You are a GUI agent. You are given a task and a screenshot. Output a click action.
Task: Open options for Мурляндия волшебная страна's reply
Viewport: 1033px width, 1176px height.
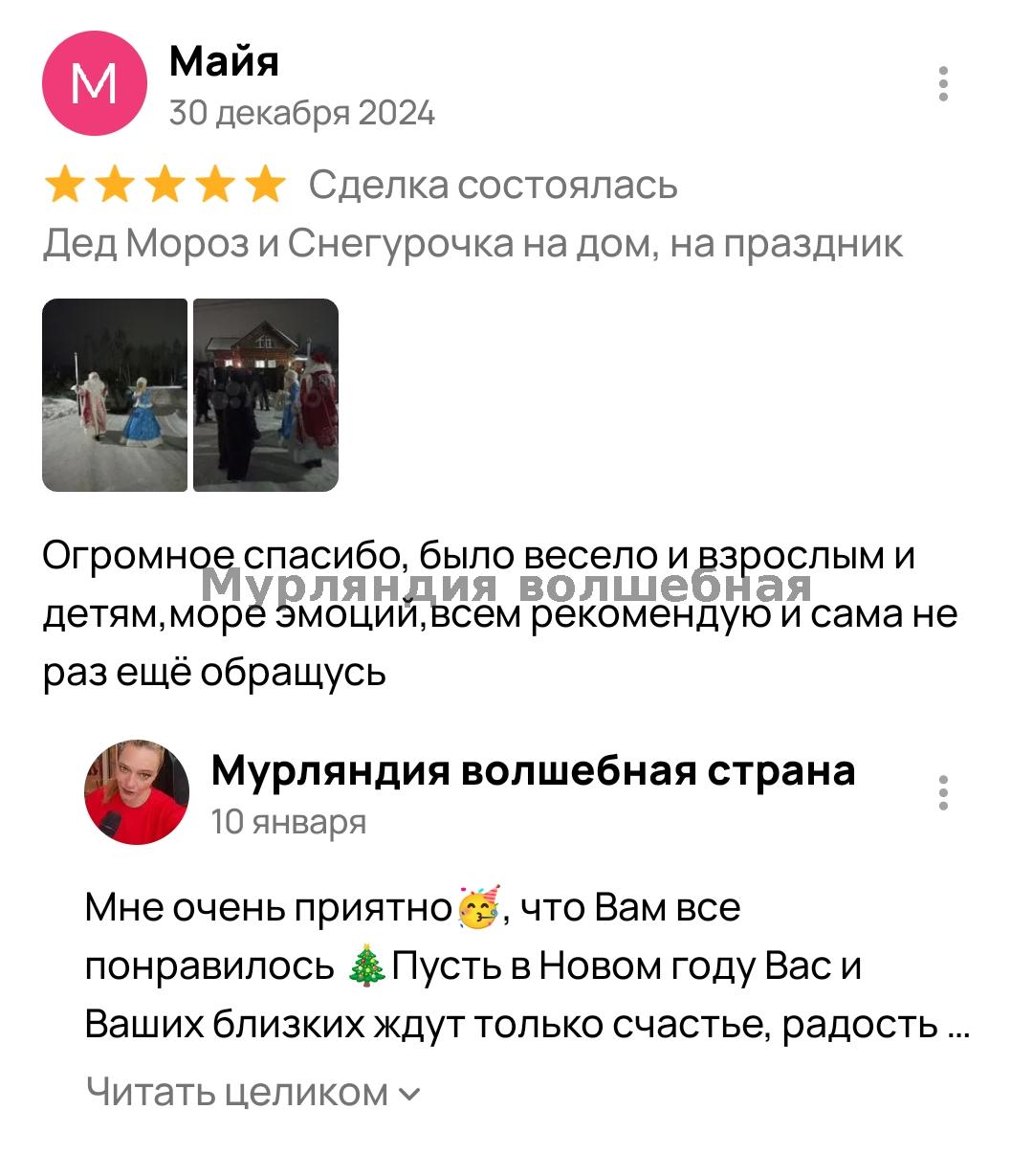(943, 792)
